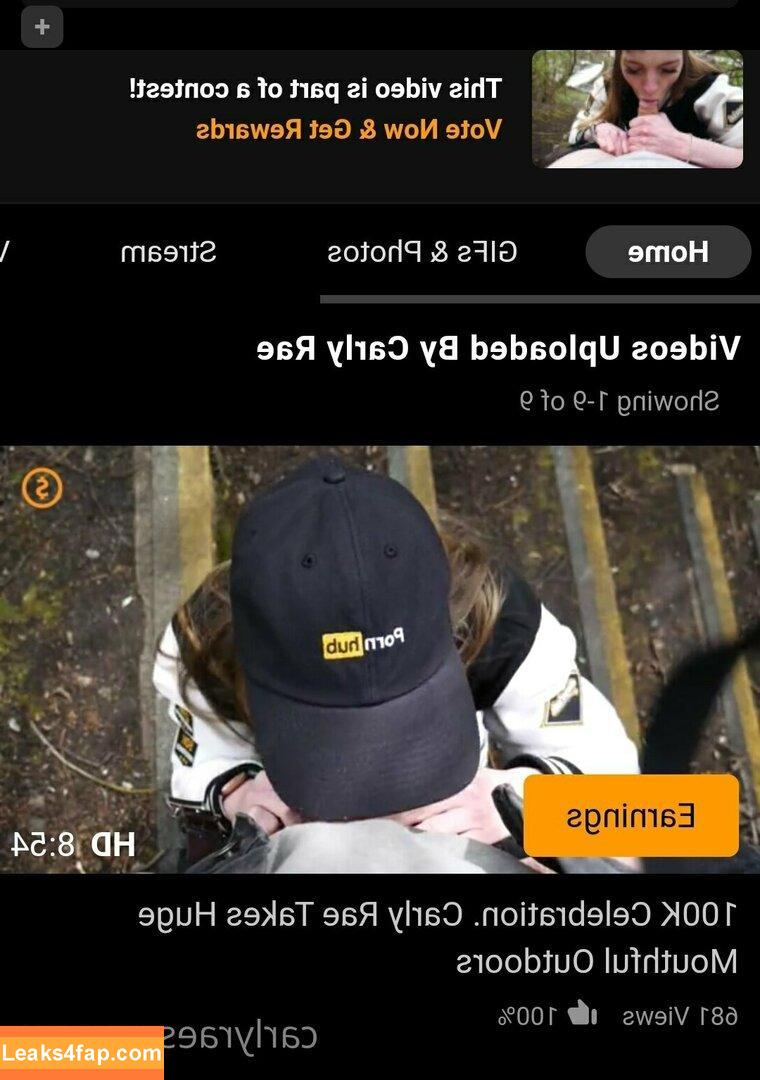Switch to the GIFs & Photos tab
This screenshot has height=1080, width=760.
pyautogui.click(x=422, y=252)
